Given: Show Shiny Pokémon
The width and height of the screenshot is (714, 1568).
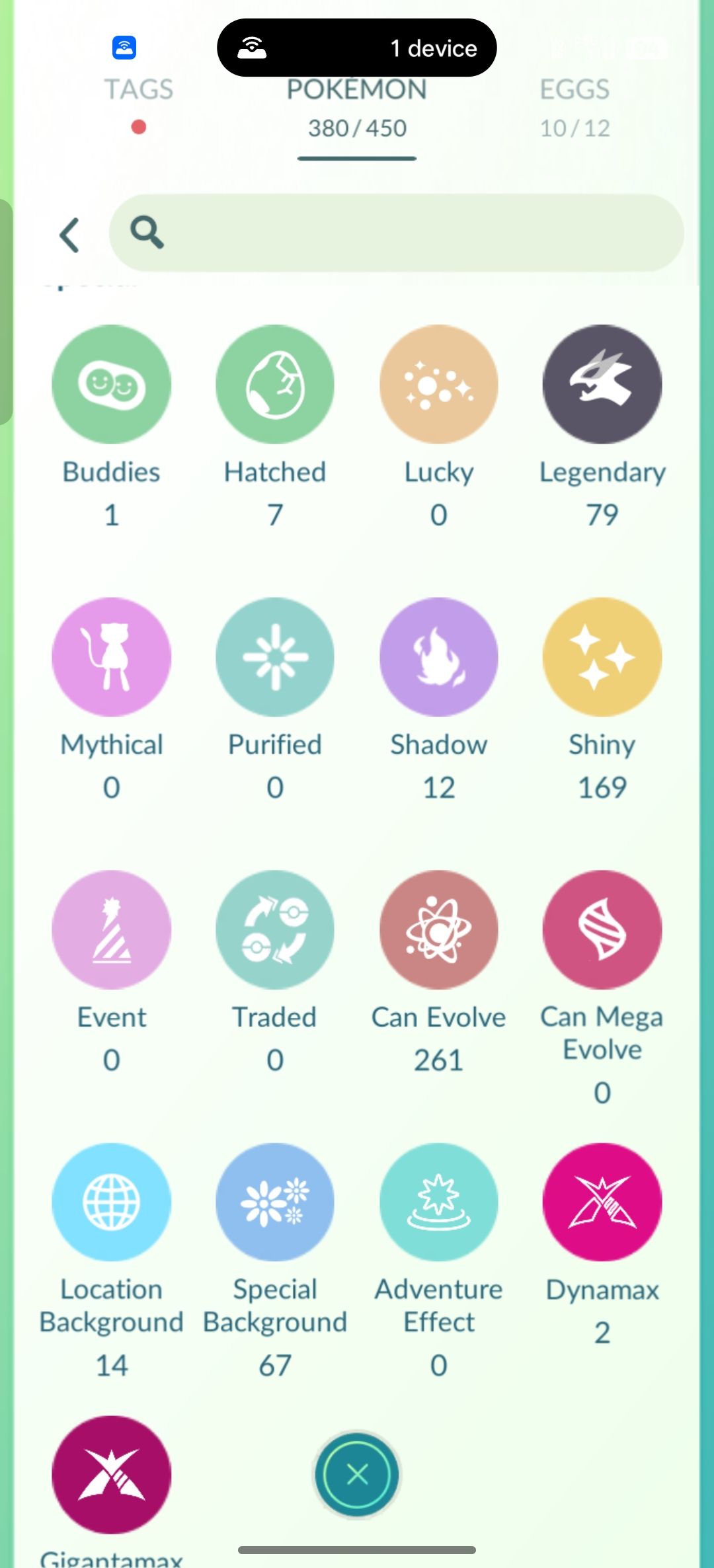Looking at the screenshot, I should coord(602,657).
